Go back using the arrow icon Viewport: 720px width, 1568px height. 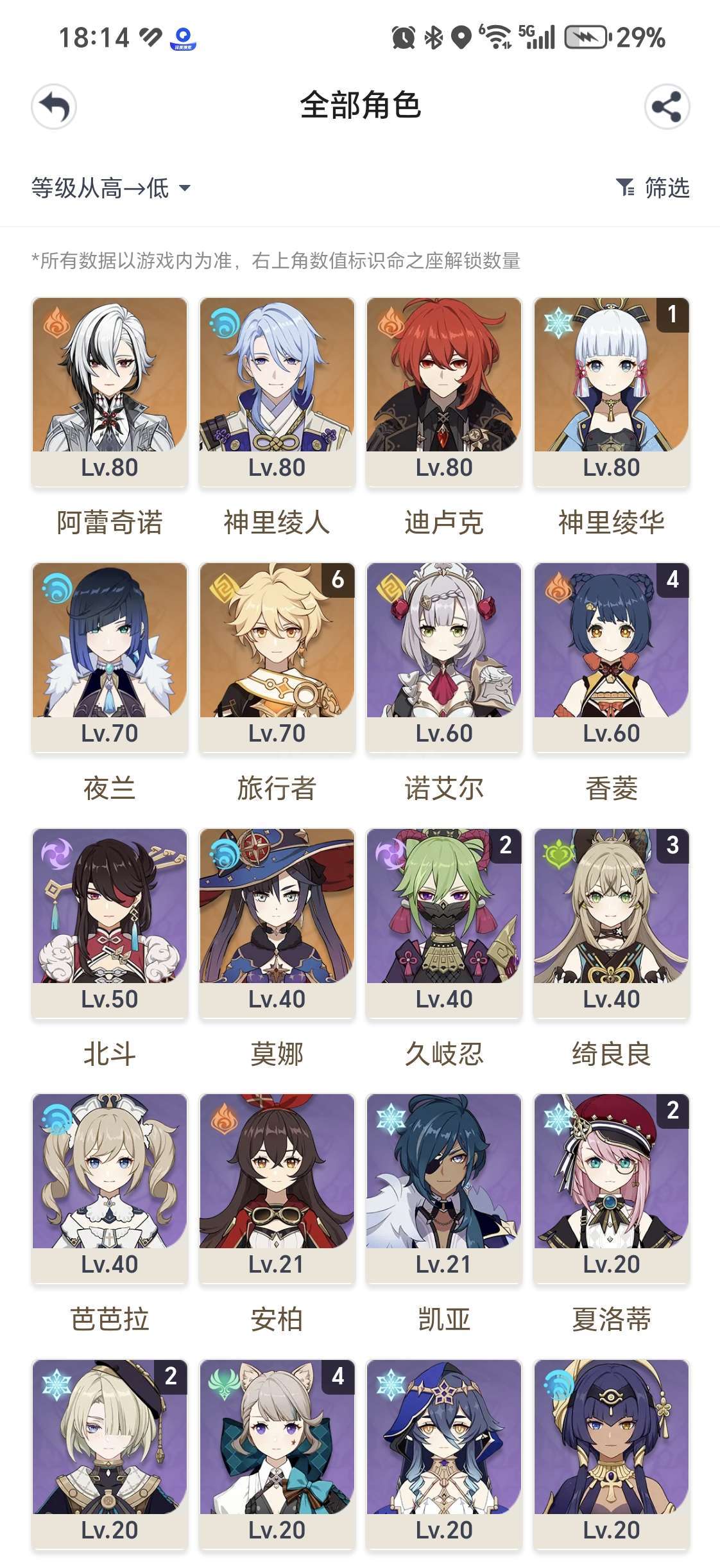tap(54, 106)
